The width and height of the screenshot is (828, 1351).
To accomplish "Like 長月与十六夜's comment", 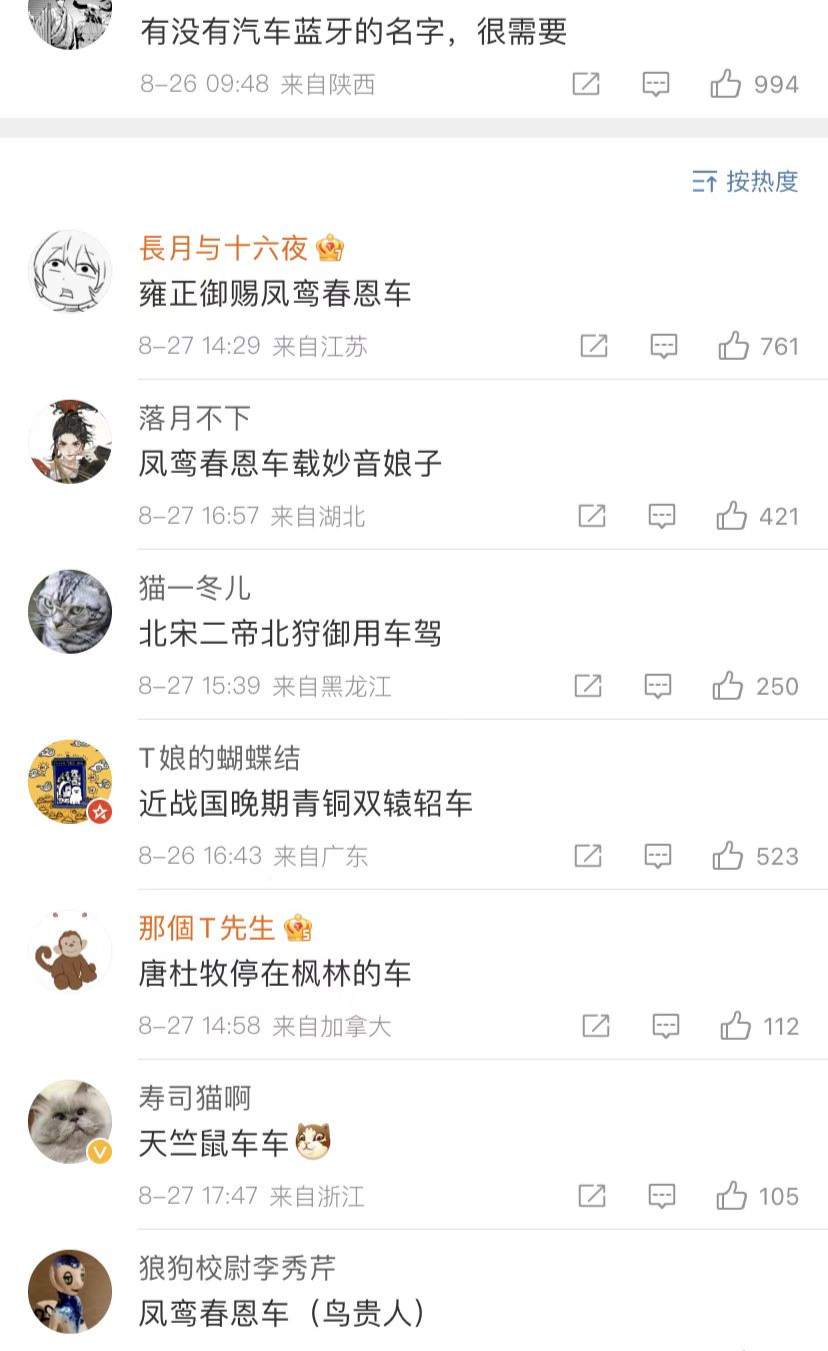I will pos(734,346).
